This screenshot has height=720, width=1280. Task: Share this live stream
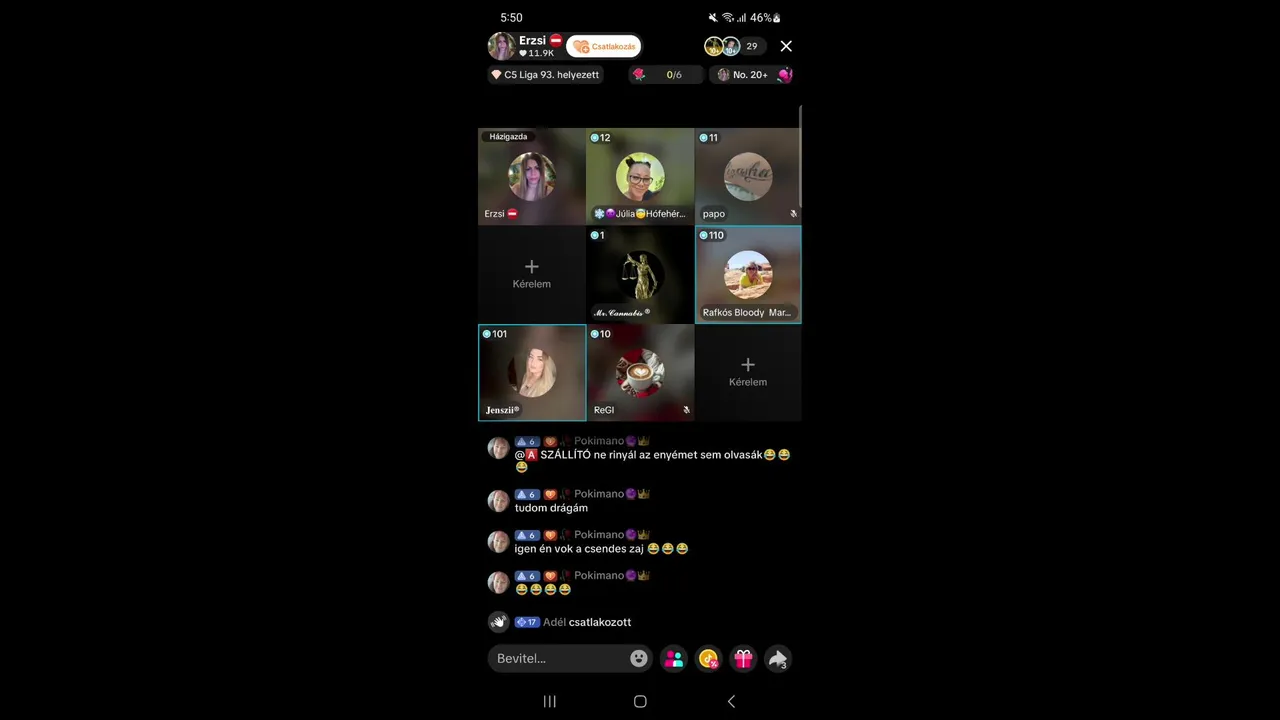[778, 658]
